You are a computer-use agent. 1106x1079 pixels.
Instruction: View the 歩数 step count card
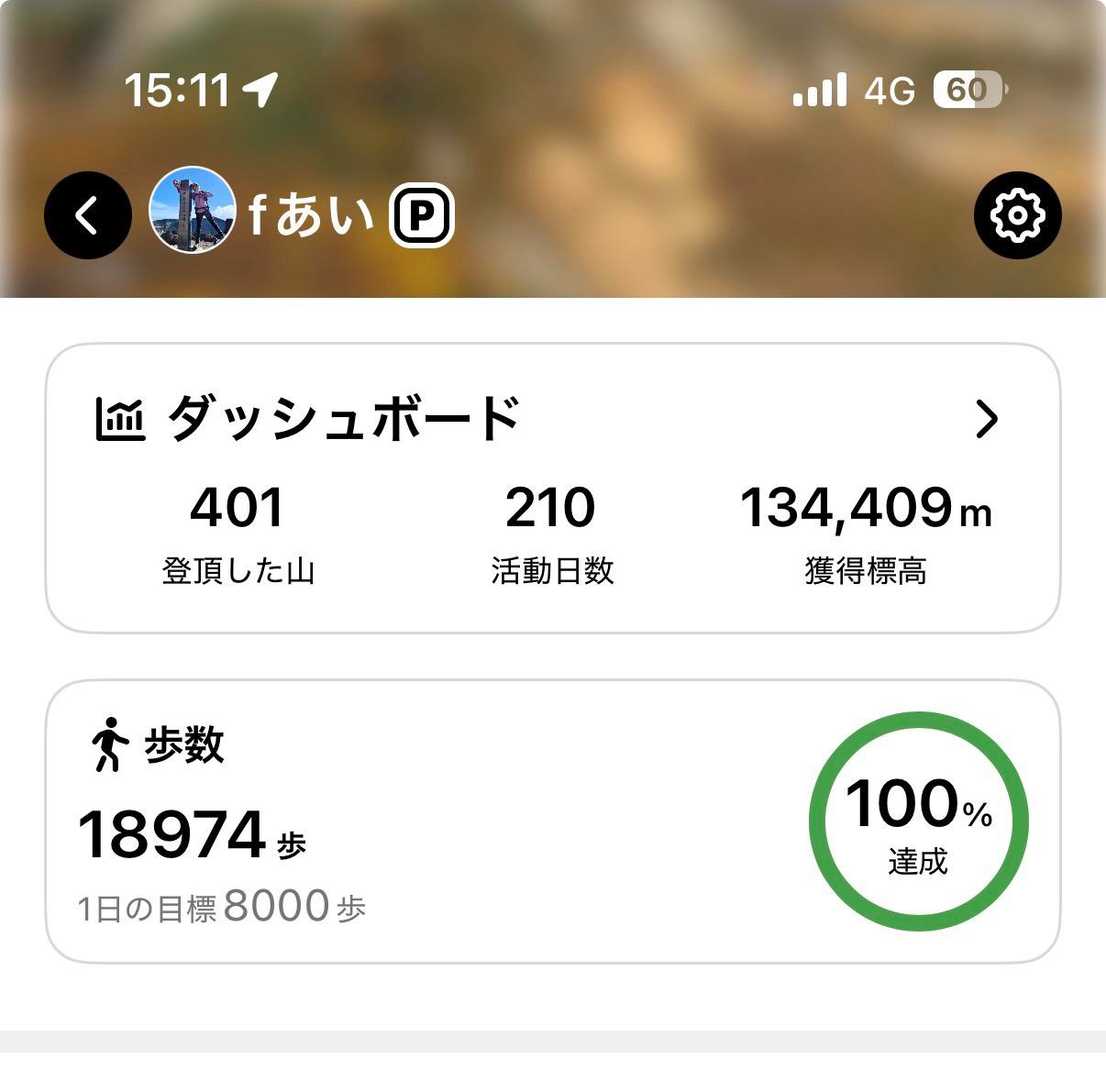pos(552,821)
